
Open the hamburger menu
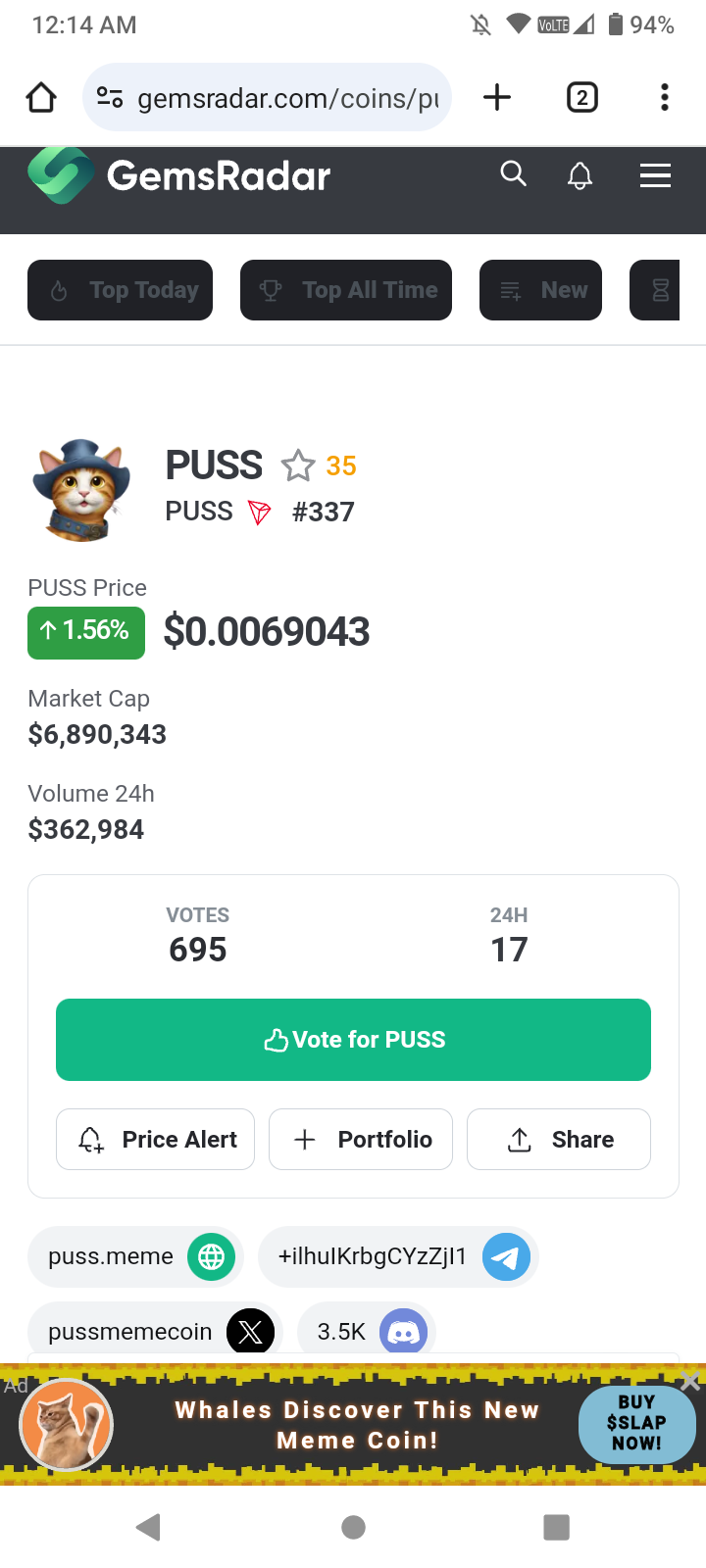pos(655,176)
